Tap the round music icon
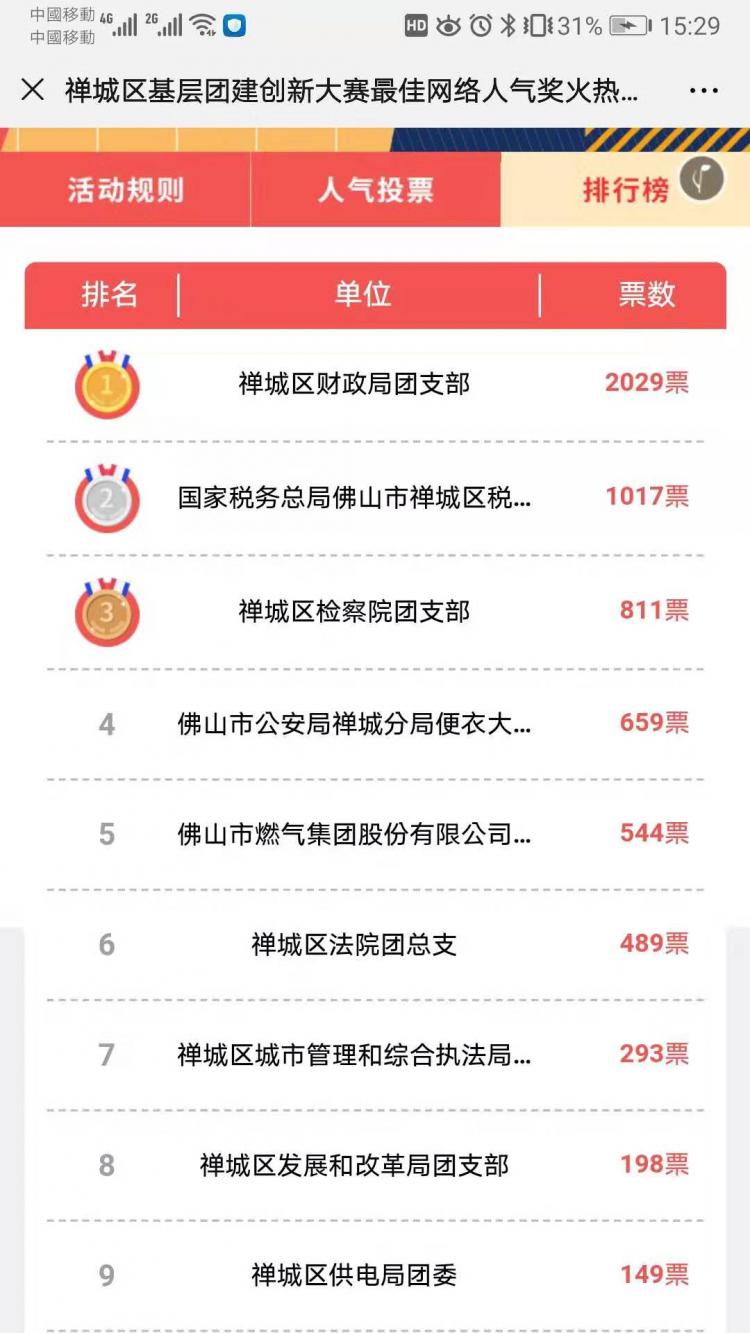Viewport: 750px width, 1333px height. tap(702, 180)
